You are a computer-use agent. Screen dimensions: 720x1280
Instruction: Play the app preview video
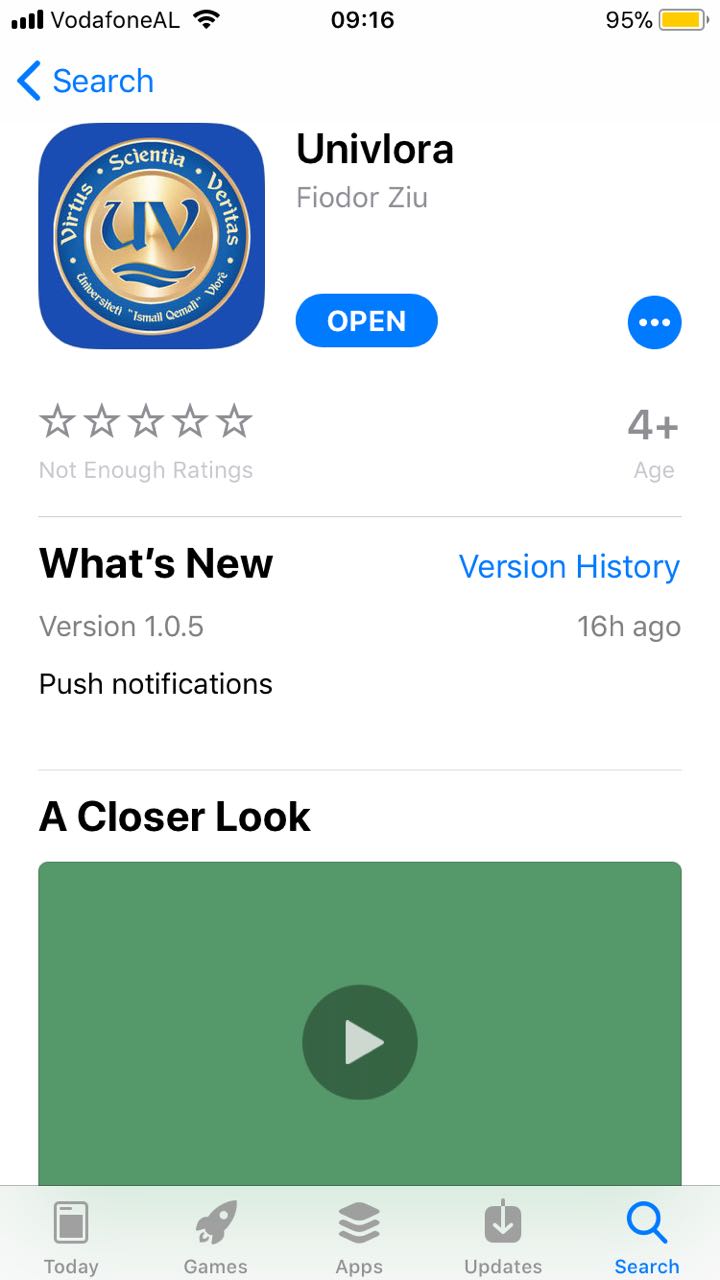[360, 1043]
